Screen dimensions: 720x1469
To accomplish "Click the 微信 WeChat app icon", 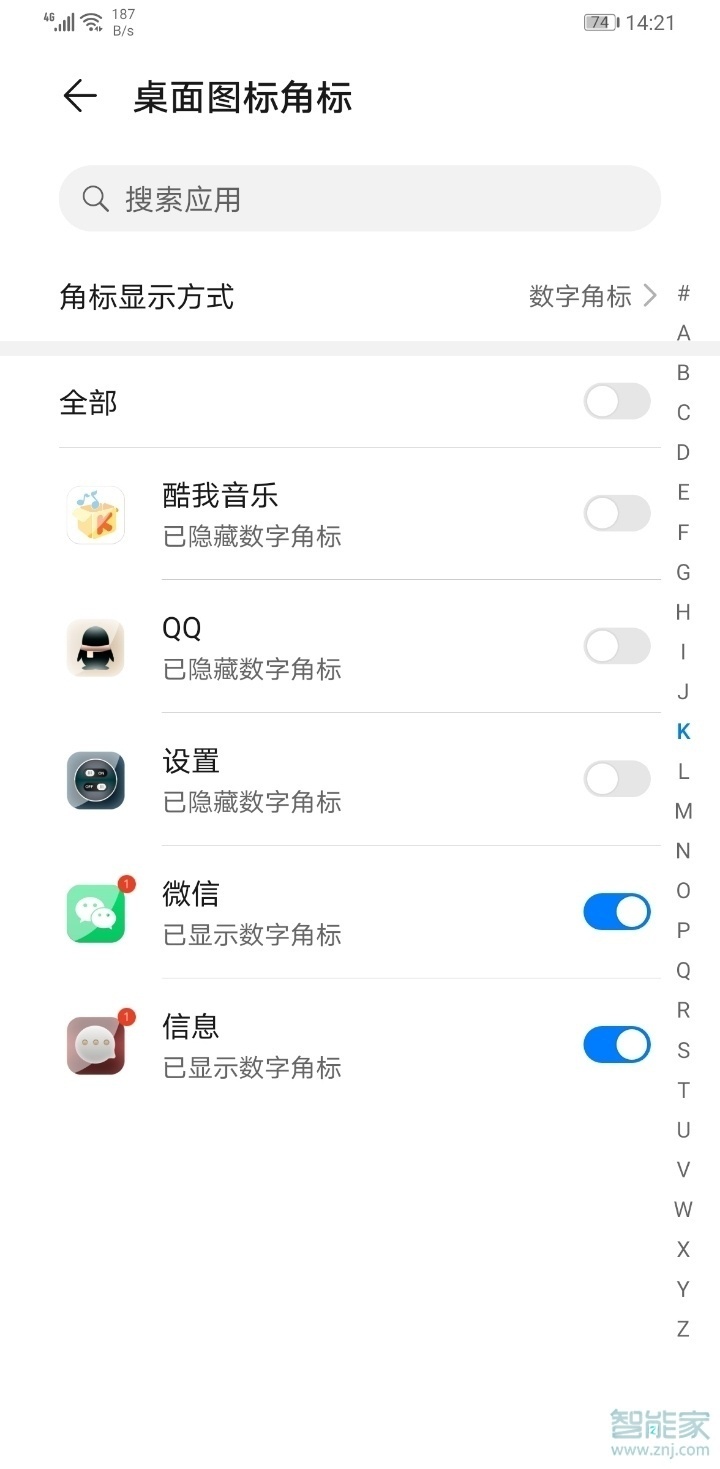I will [x=95, y=911].
